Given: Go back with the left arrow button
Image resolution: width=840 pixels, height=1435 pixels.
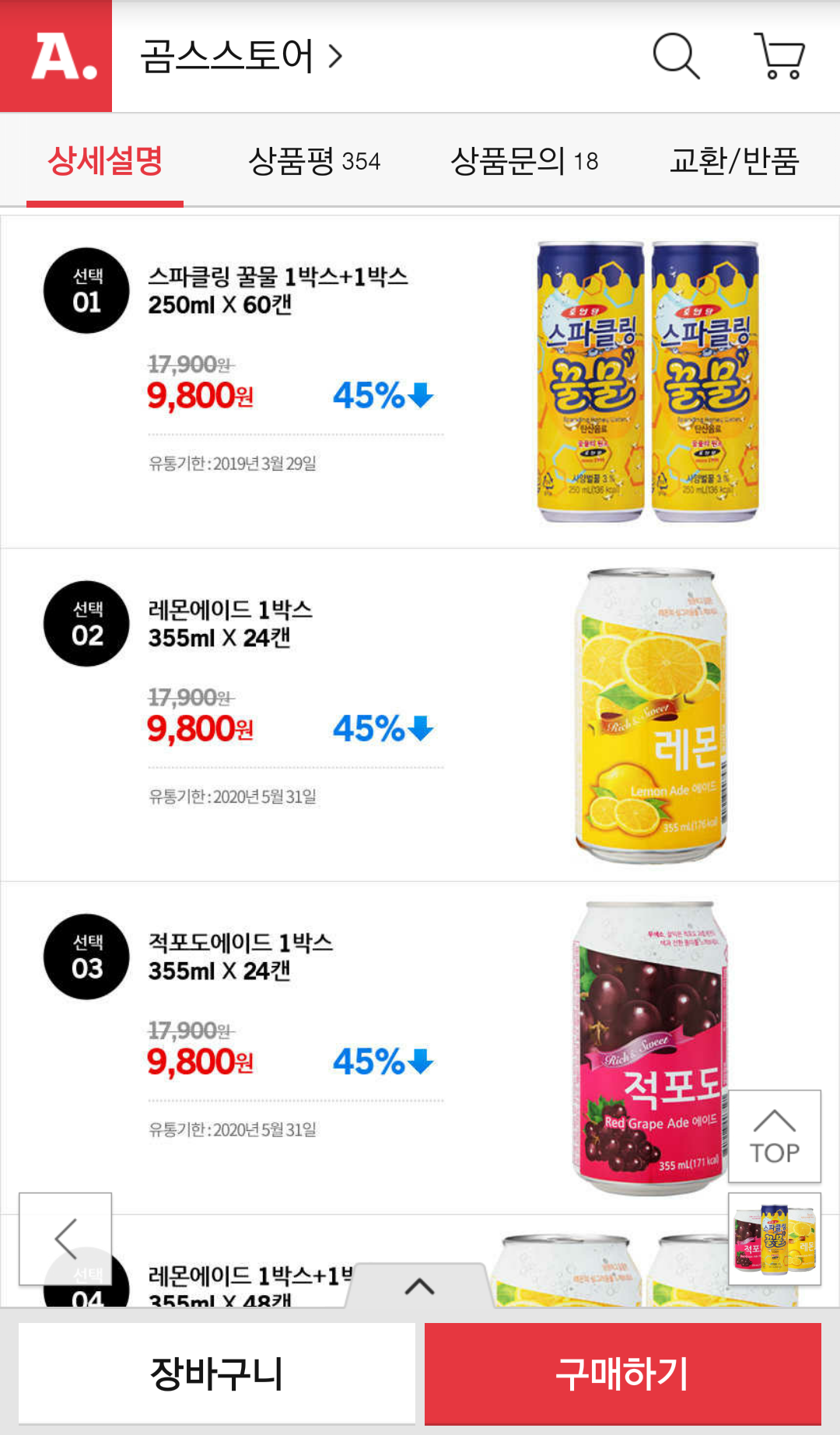Looking at the screenshot, I should pyautogui.click(x=65, y=1238).
